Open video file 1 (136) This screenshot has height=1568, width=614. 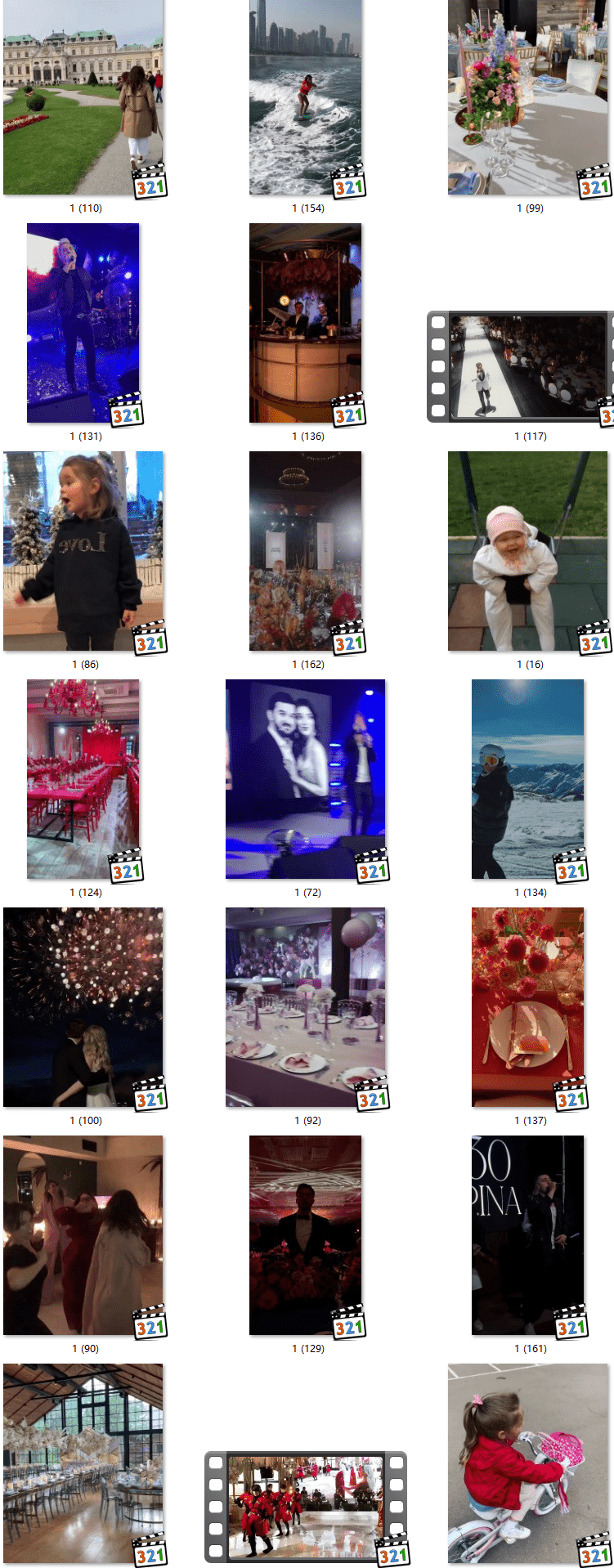pos(305,323)
